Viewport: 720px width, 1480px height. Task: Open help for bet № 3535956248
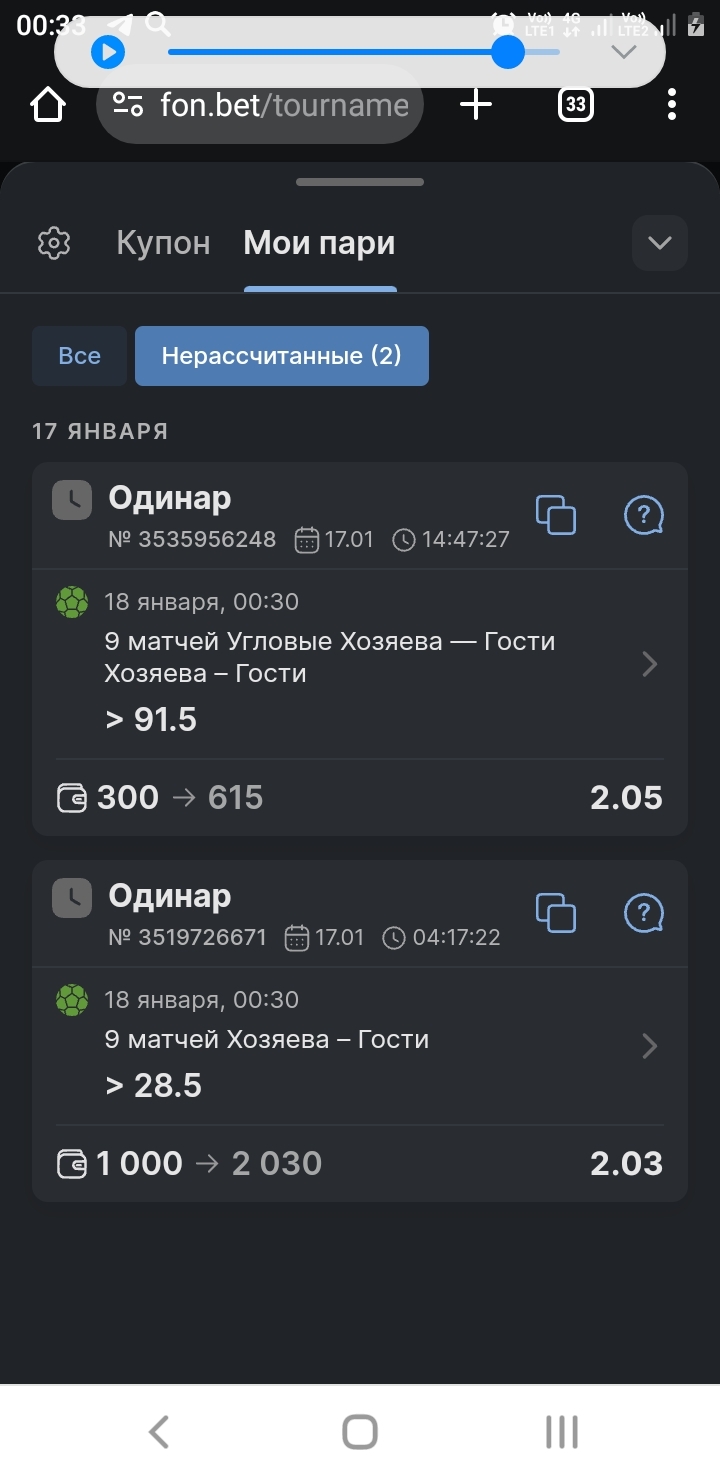[x=644, y=515]
